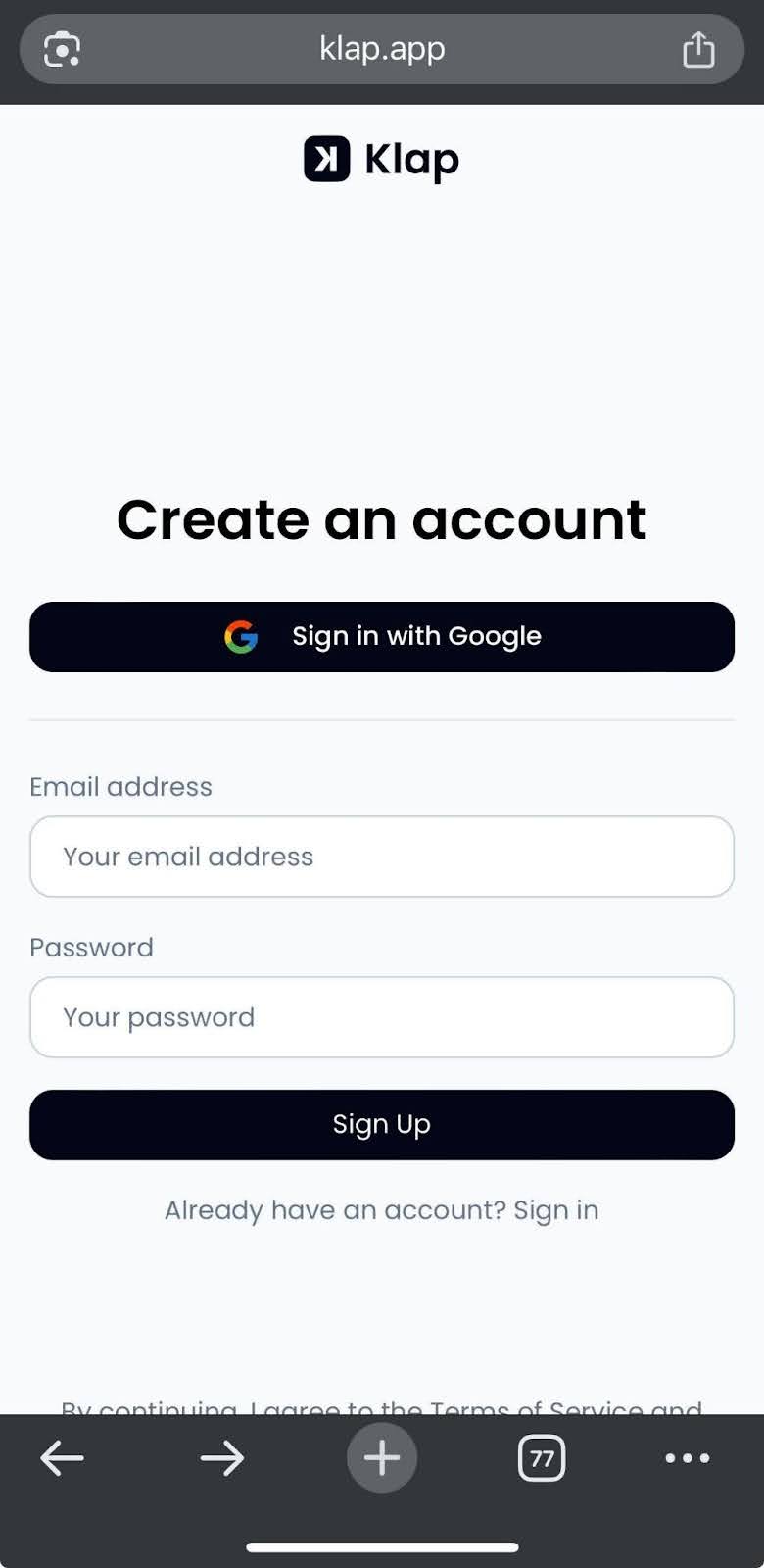Open the browser's three-dot menu

(x=688, y=1458)
